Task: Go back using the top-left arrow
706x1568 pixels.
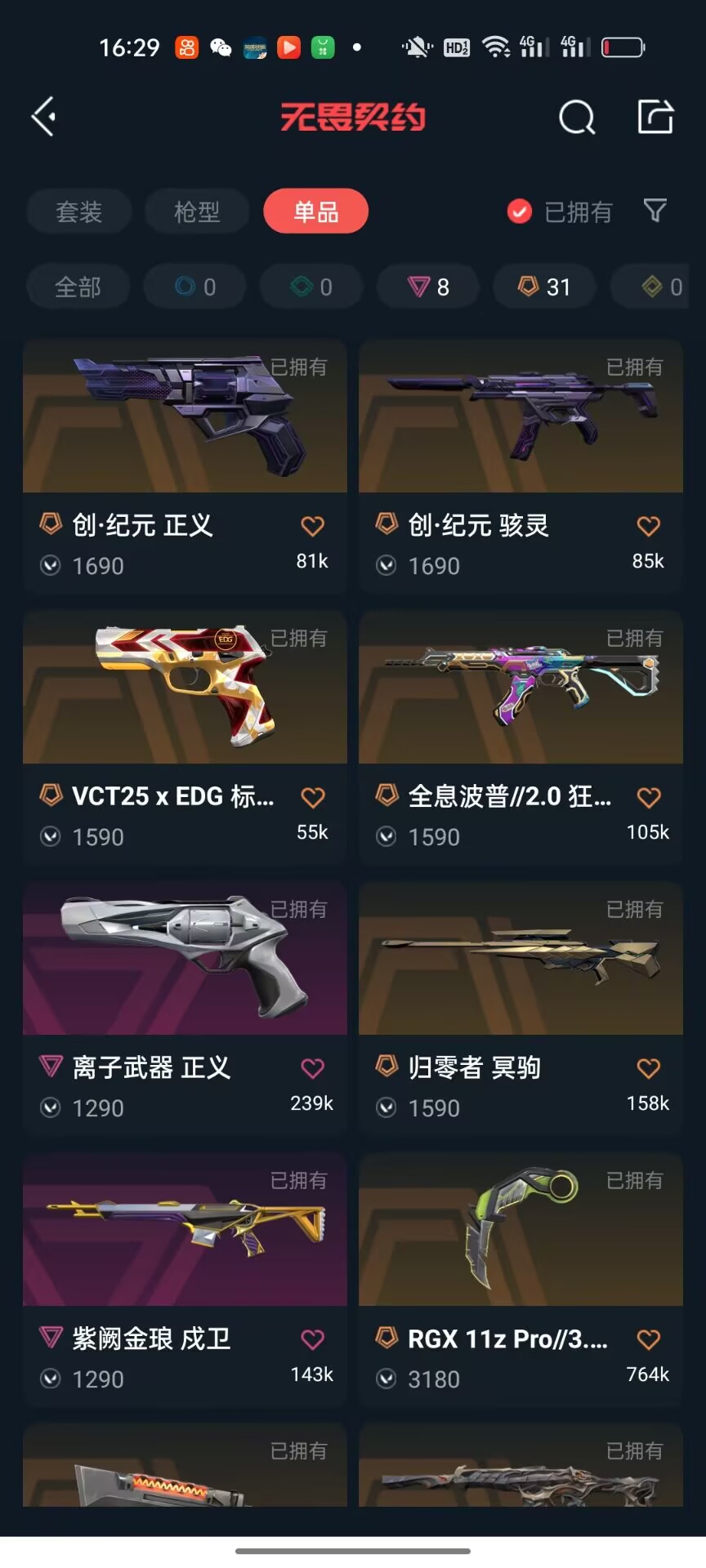Action: tap(44, 117)
